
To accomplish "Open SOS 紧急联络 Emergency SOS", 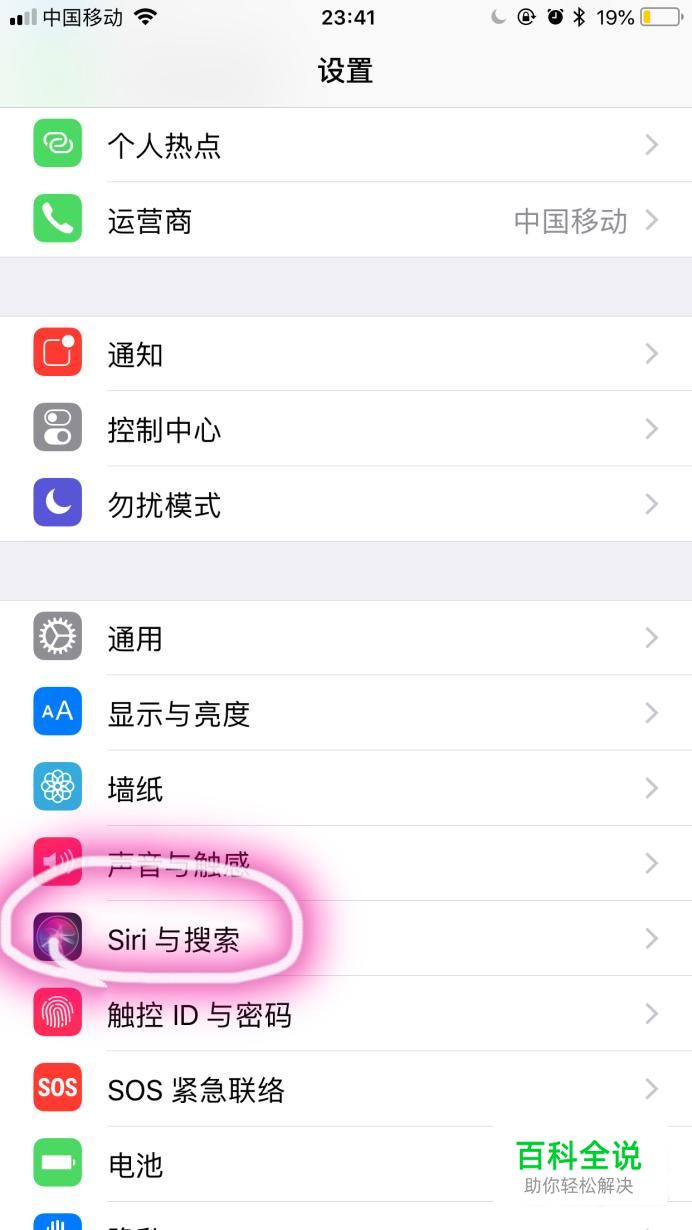I will tap(346, 1088).
